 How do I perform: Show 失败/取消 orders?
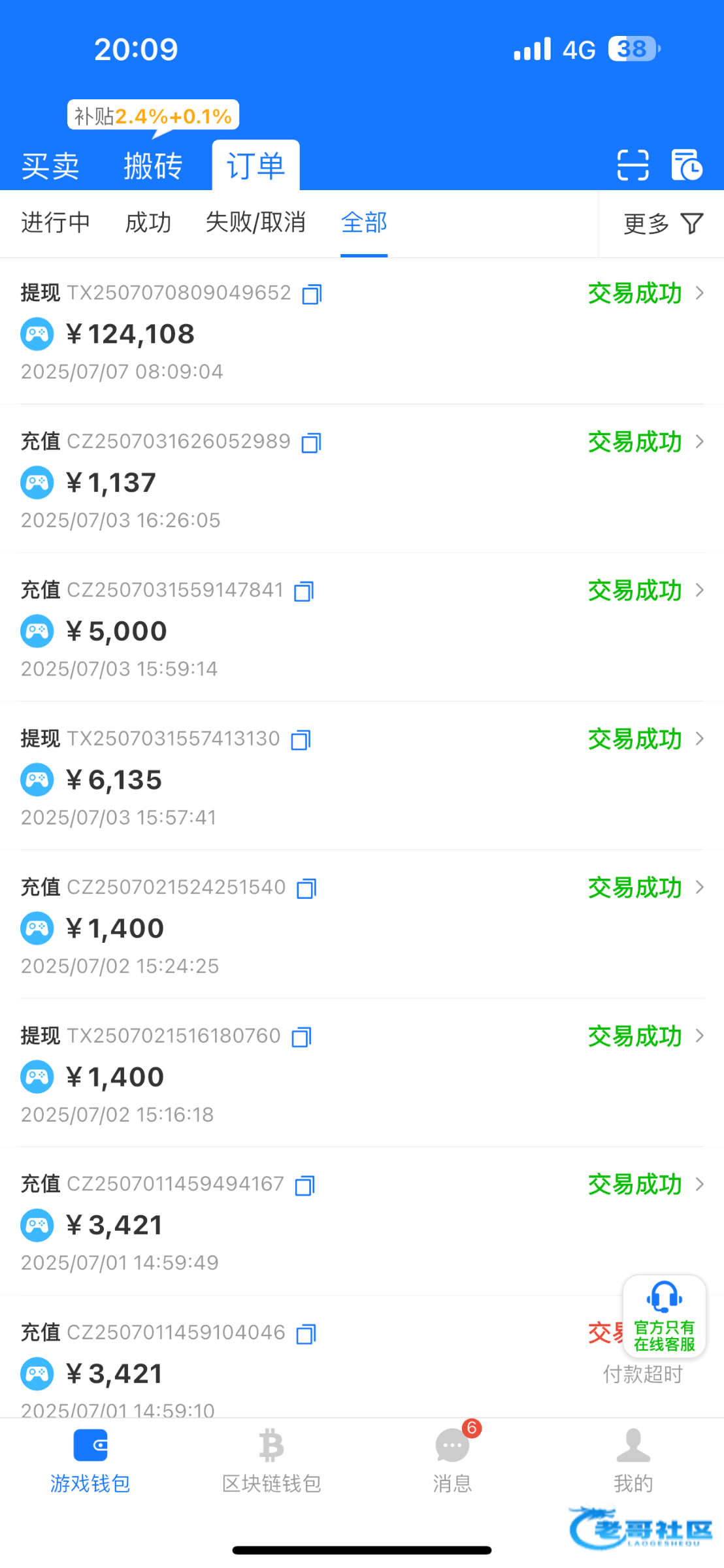click(x=255, y=223)
